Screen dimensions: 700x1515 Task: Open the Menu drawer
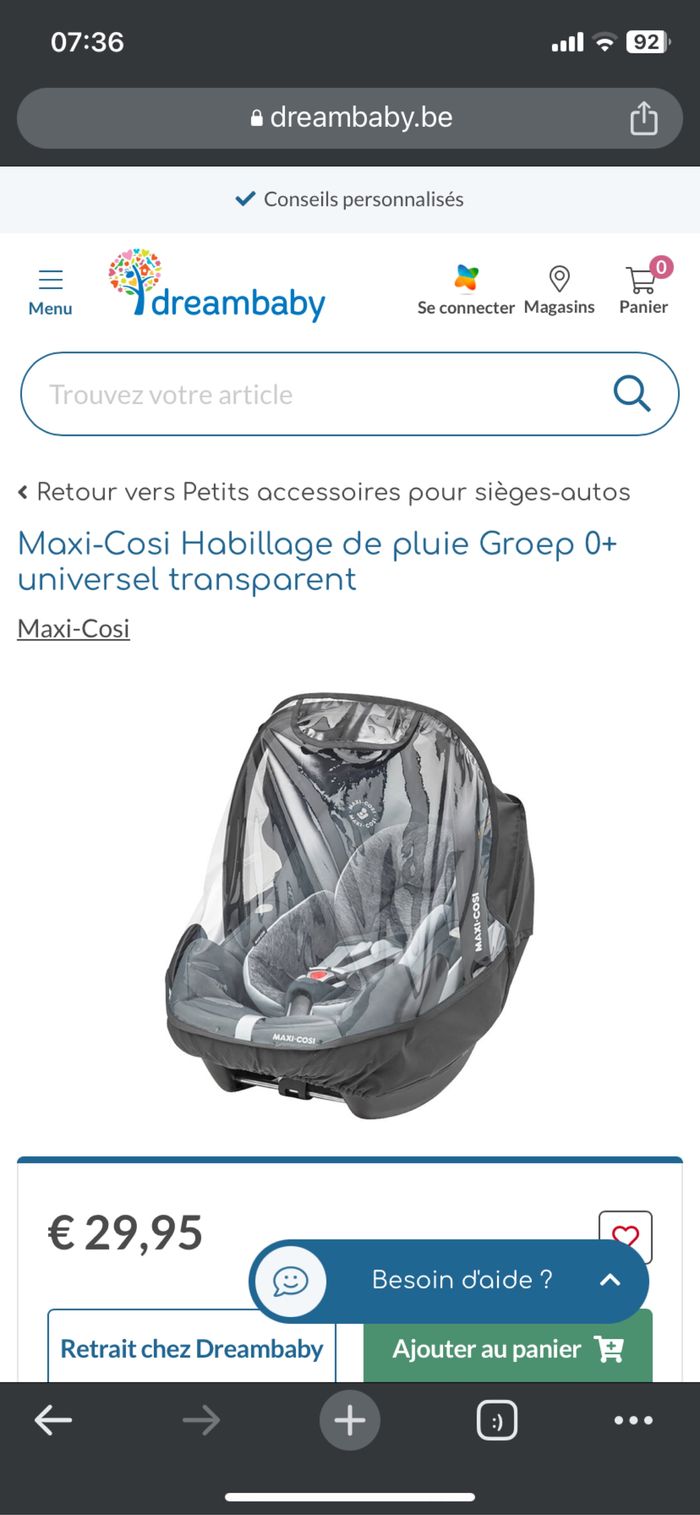pyautogui.click(x=50, y=292)
